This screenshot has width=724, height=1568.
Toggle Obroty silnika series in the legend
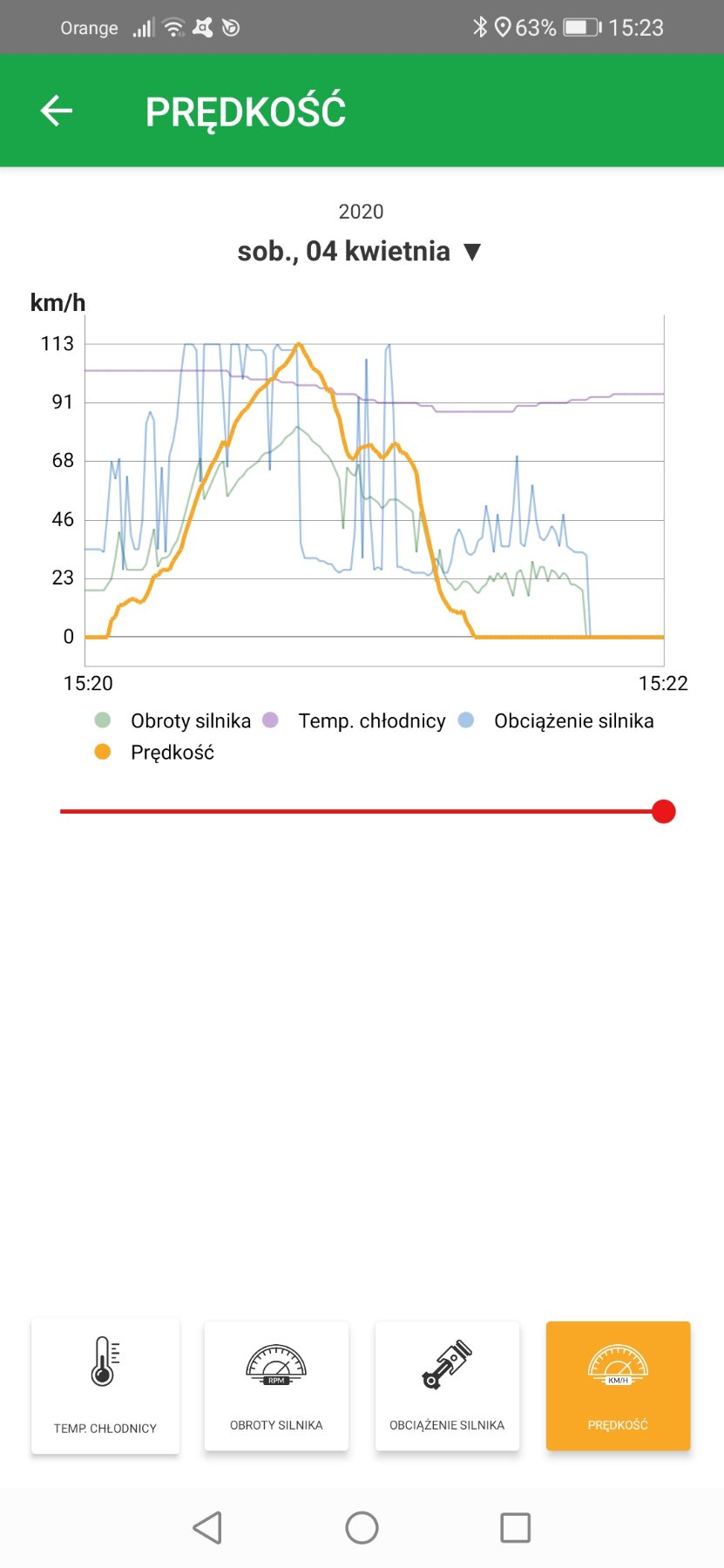pyautogui.click(x=174, y=721)
